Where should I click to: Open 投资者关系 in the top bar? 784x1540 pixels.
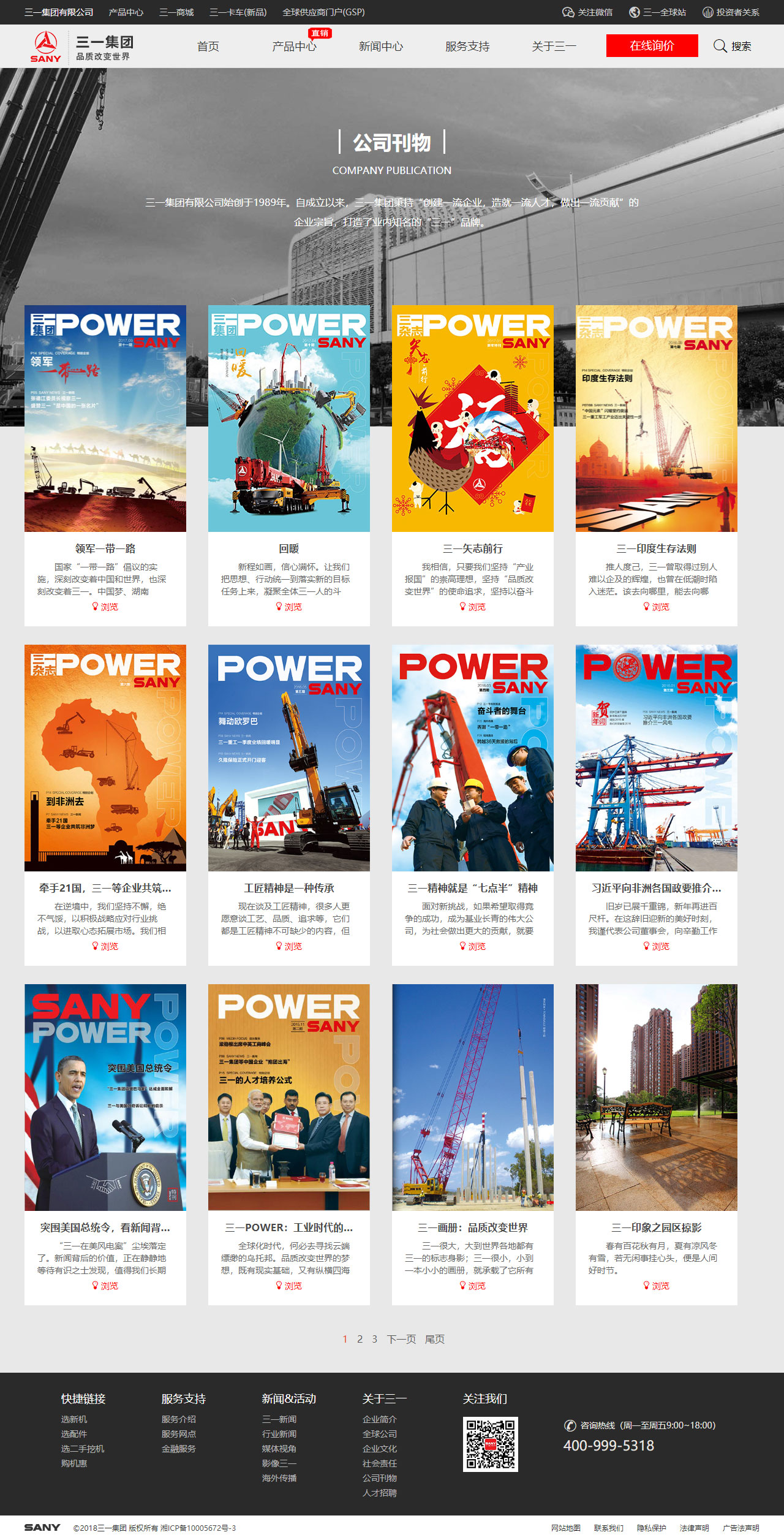[x=731, y=12]
